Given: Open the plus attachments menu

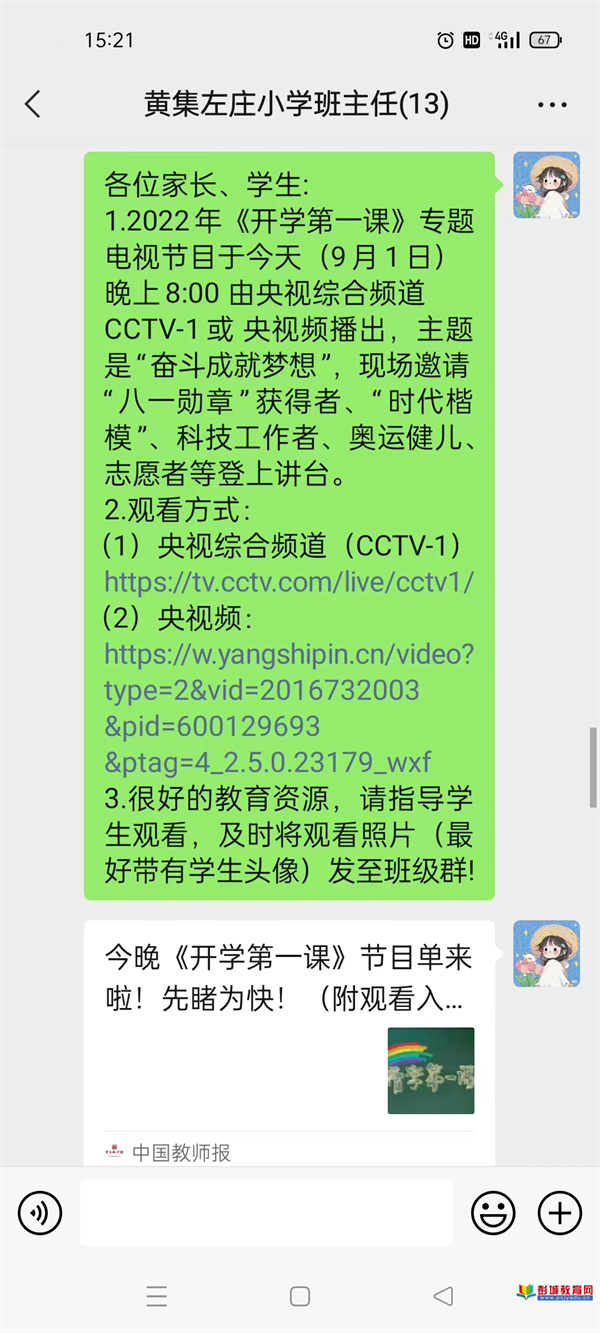Looking at the screenshot, I should click(559, 1213).
